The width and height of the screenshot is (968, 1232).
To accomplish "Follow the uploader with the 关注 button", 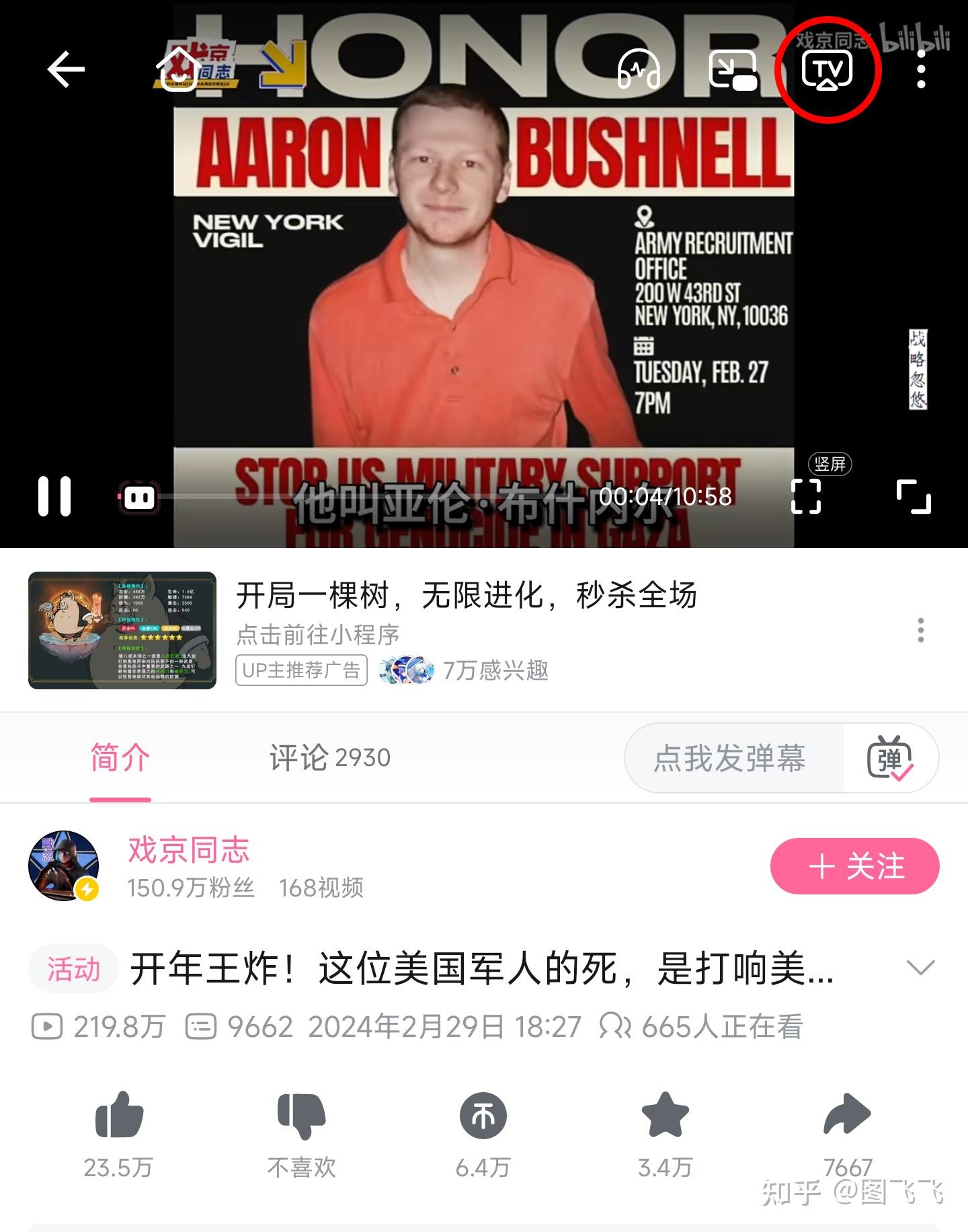I will 854,866.
